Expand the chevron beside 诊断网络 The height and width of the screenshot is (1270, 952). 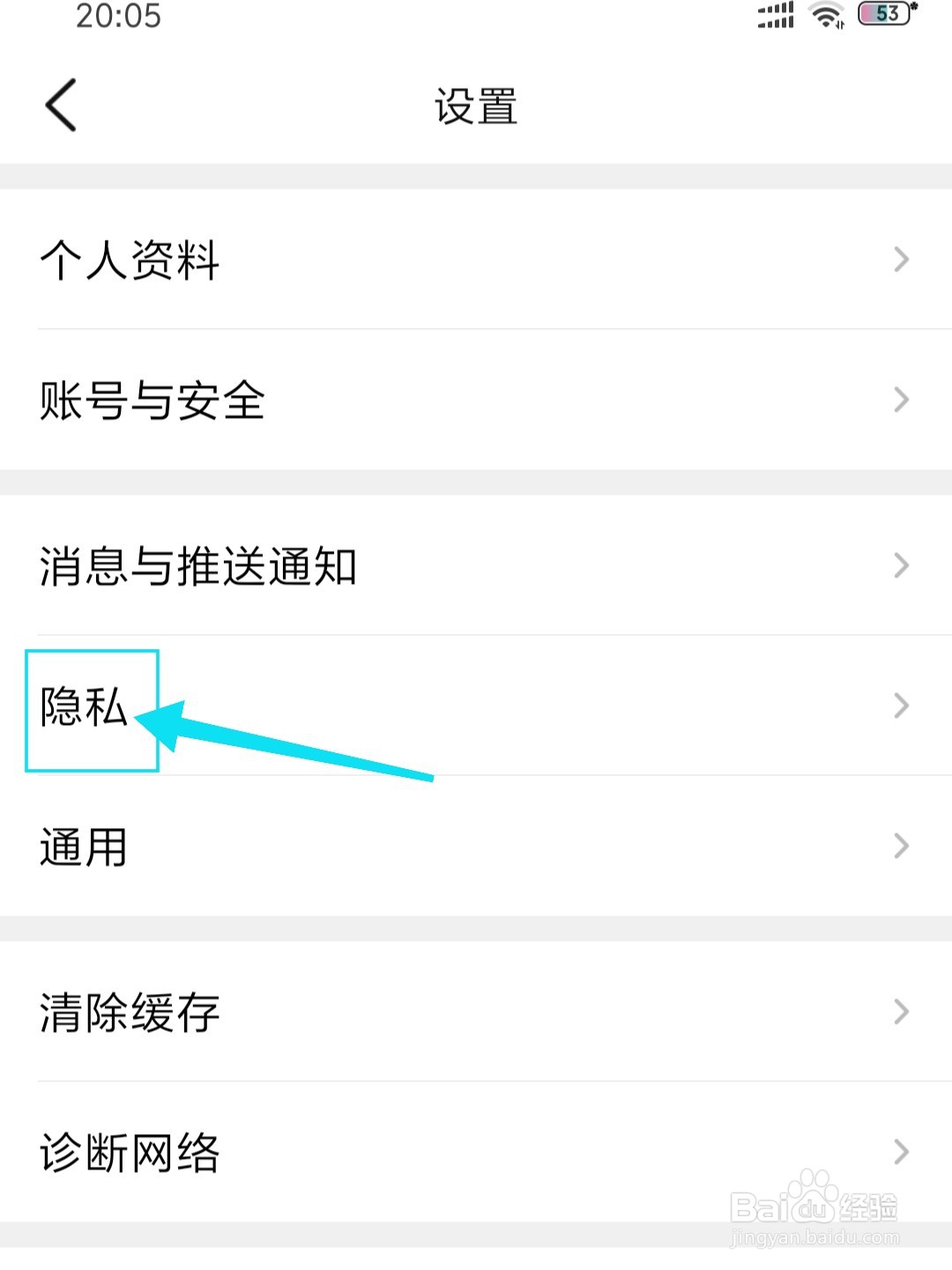(900, 1151)
